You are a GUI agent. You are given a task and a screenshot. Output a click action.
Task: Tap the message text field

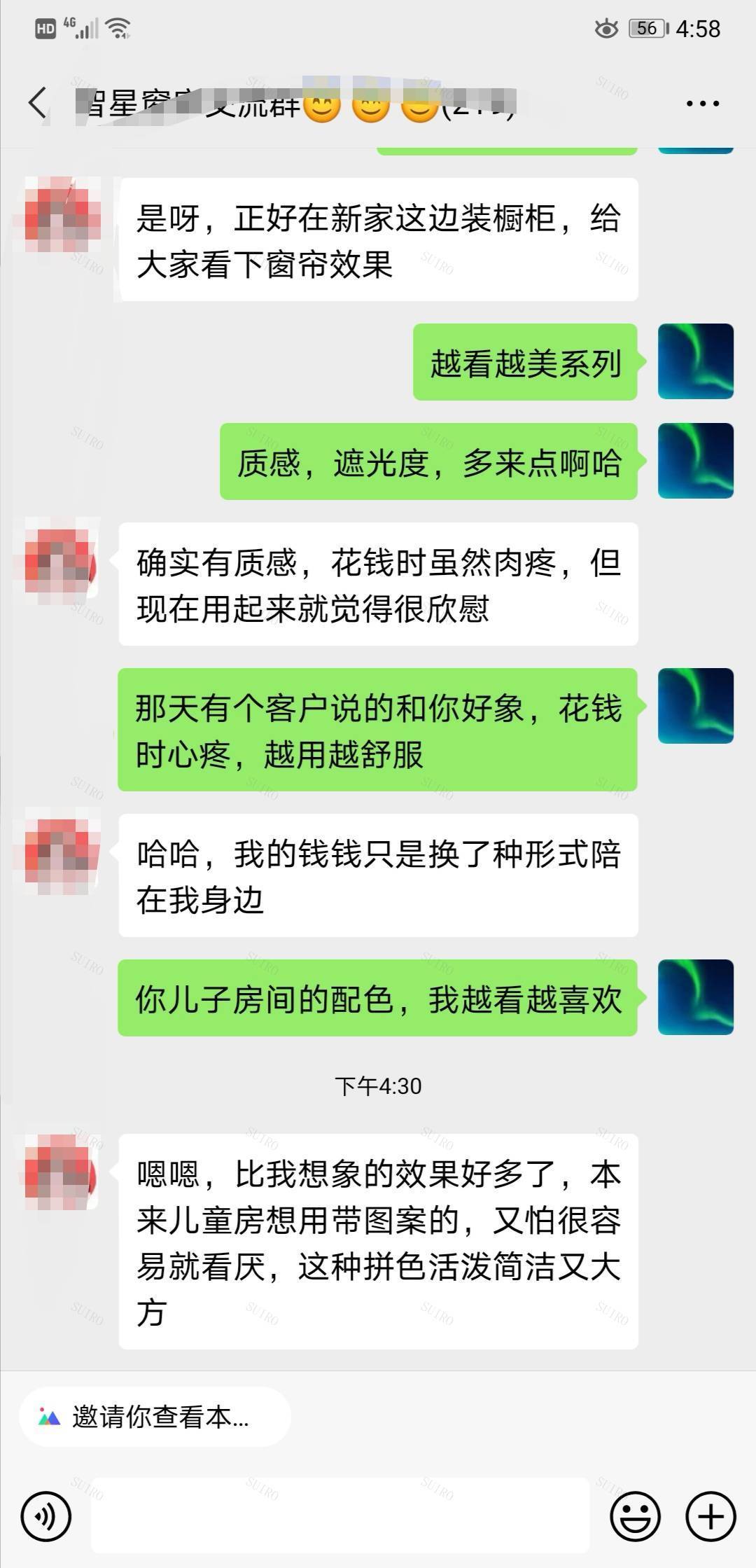[x=340, y=1516]
